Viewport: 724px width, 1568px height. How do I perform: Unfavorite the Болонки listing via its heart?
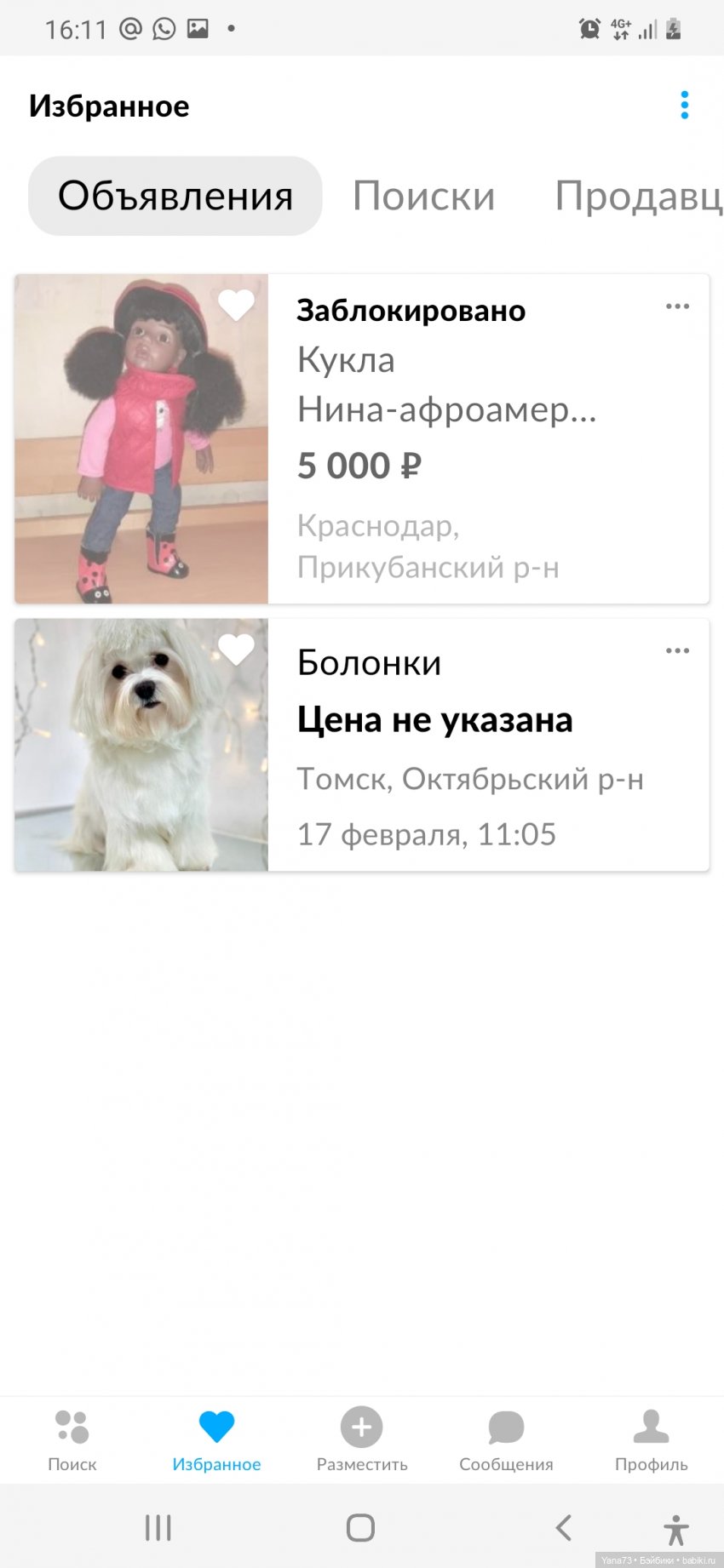click(x=236, y=650)
